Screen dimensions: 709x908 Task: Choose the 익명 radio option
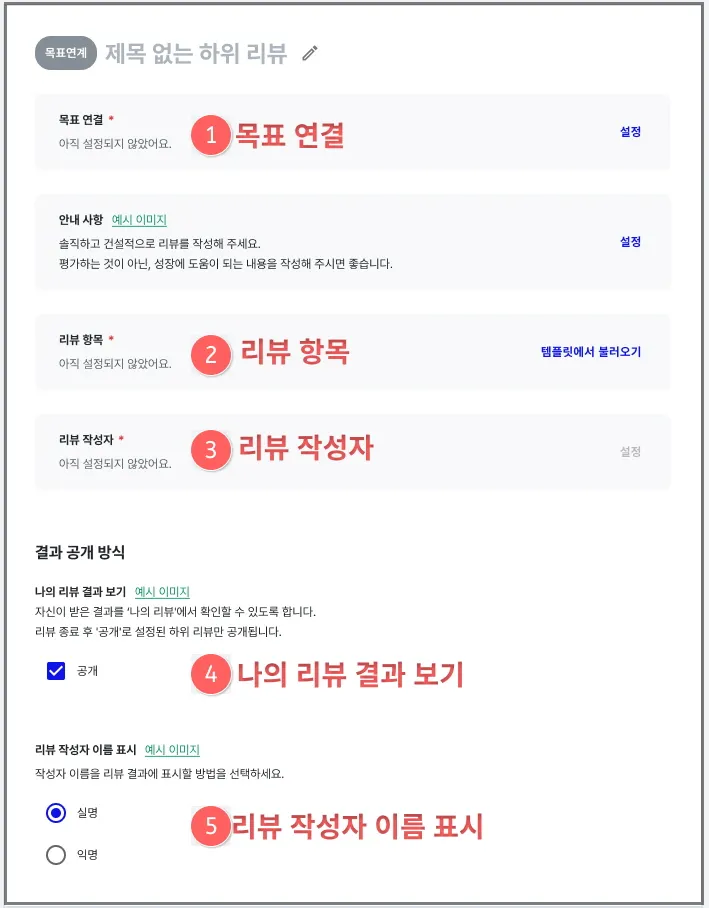(x=56, y=855)
